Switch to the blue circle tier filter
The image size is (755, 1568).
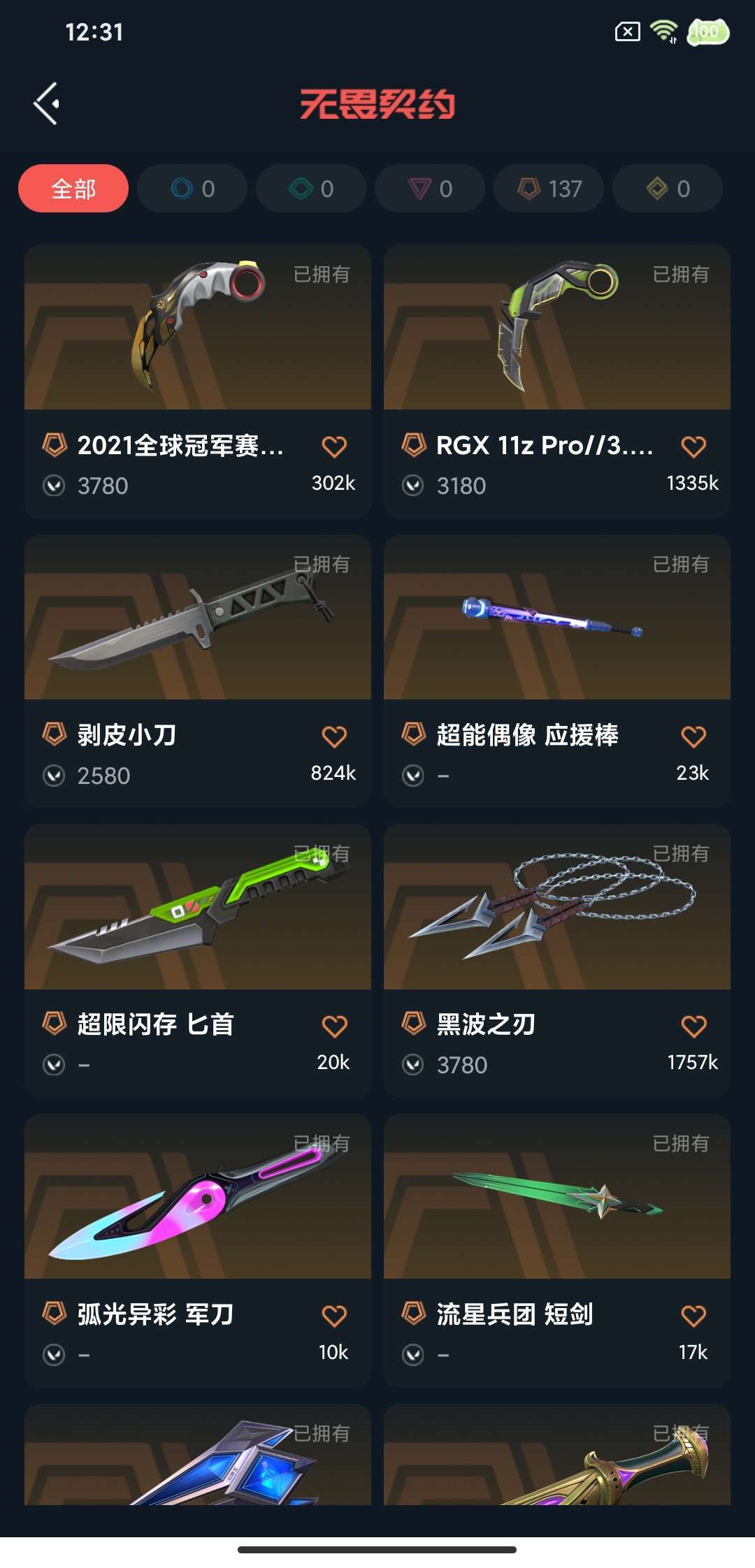coord(192,189)
